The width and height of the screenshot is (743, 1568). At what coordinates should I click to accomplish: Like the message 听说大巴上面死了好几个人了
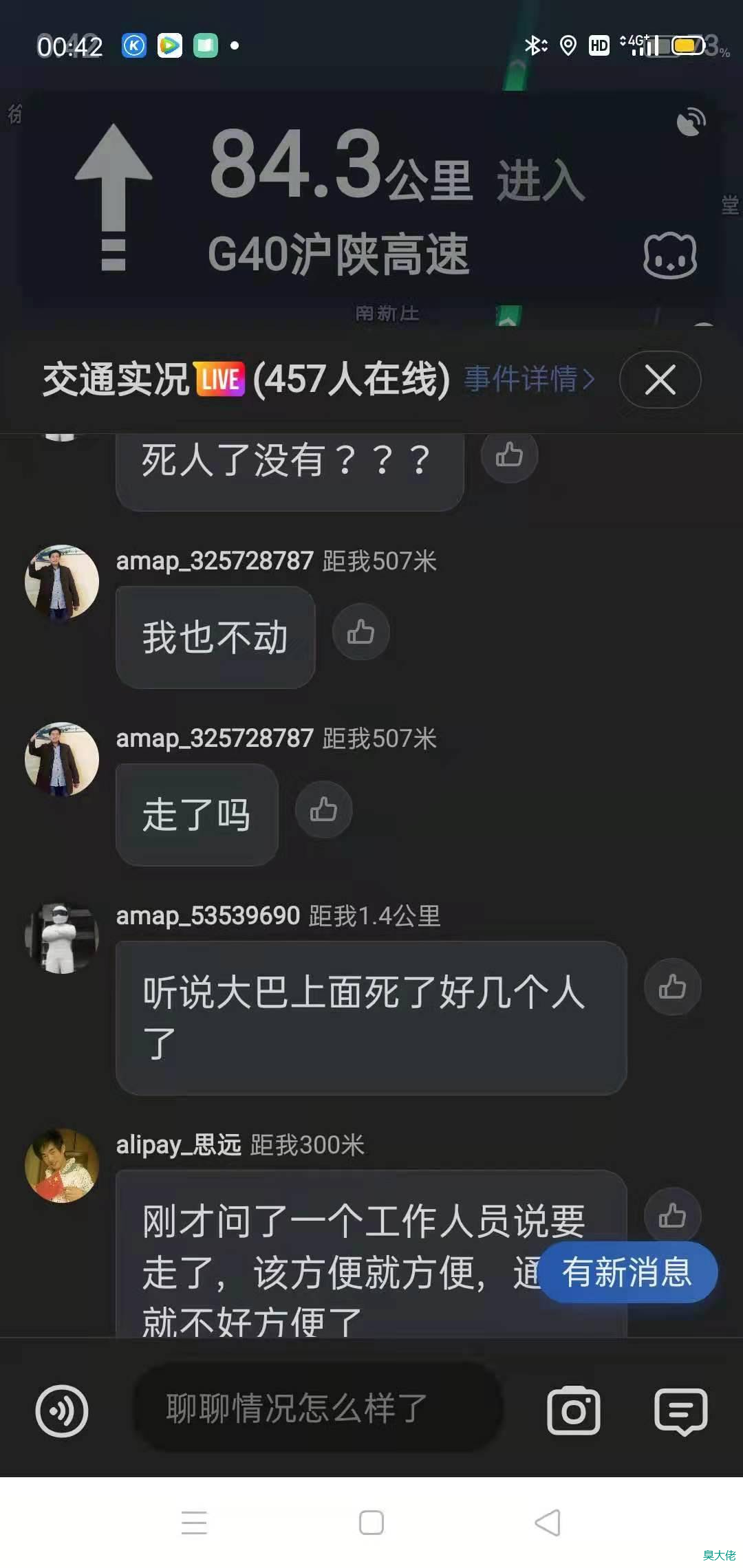[x=672, y=988]
